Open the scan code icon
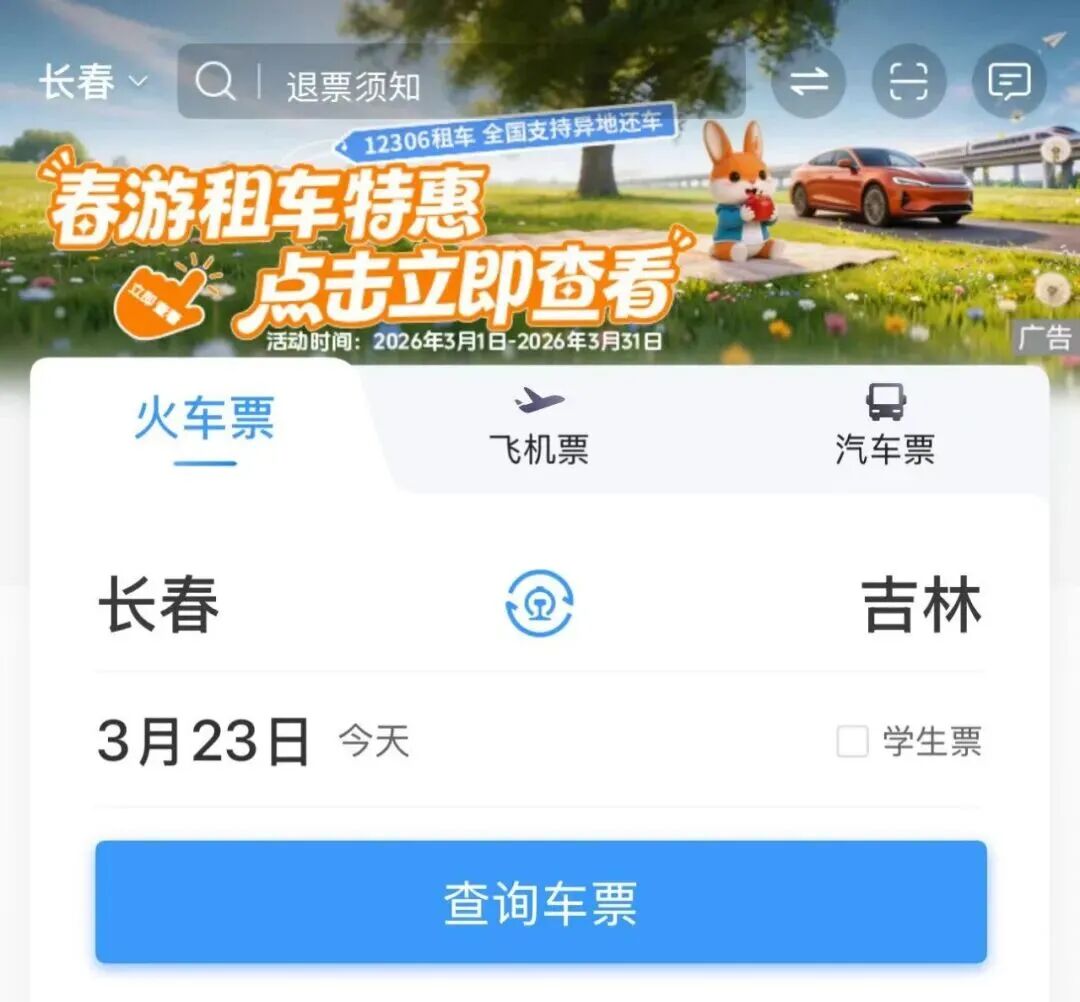The width and height of the screenshot is (1080, 1002). 908,82
